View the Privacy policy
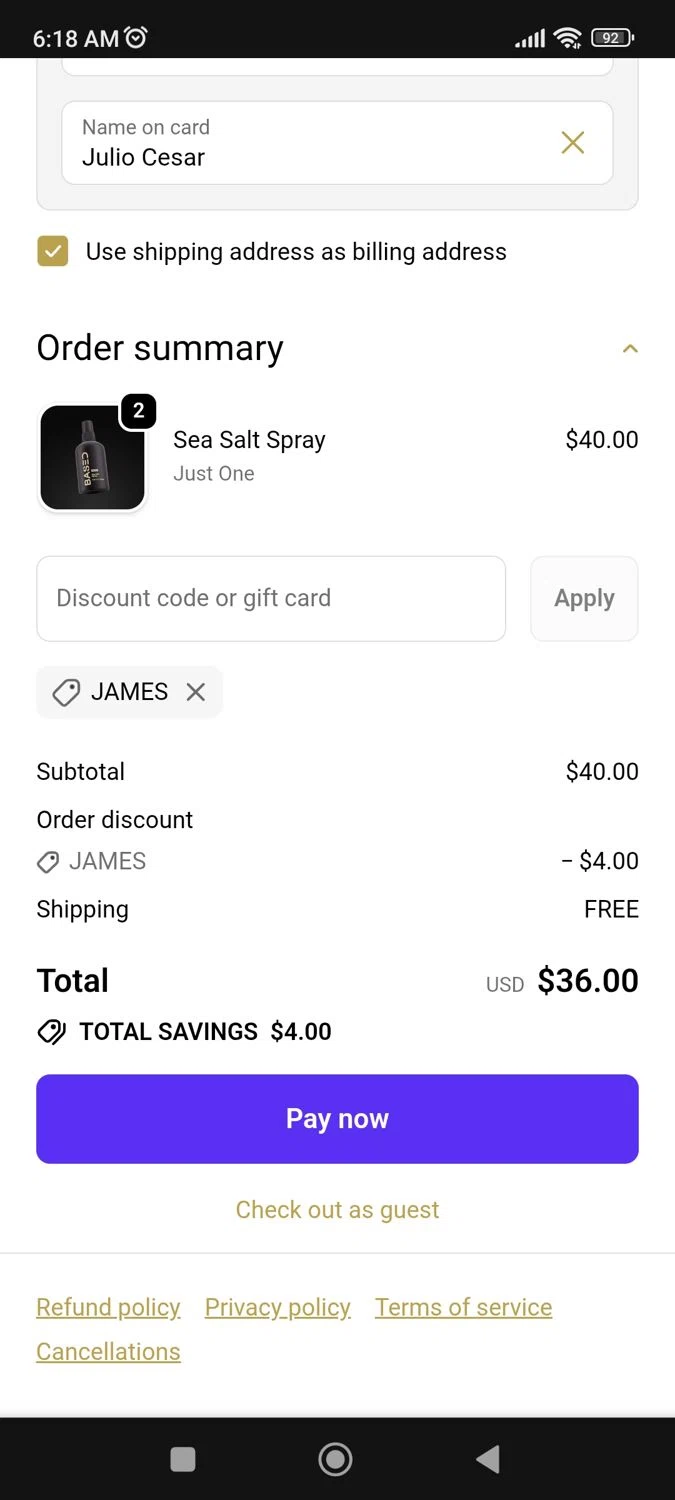The image size is (675, 1500). coord(277,1308)
